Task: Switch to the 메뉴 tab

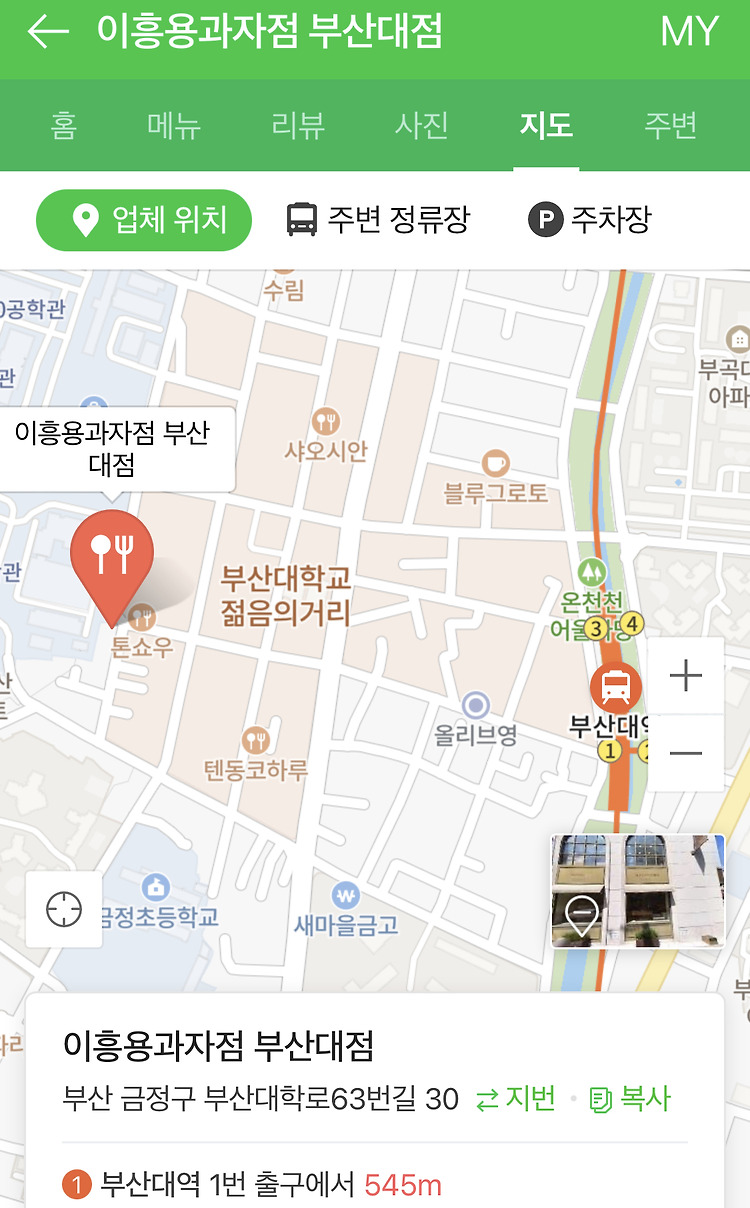Action: tap(174, 126)
